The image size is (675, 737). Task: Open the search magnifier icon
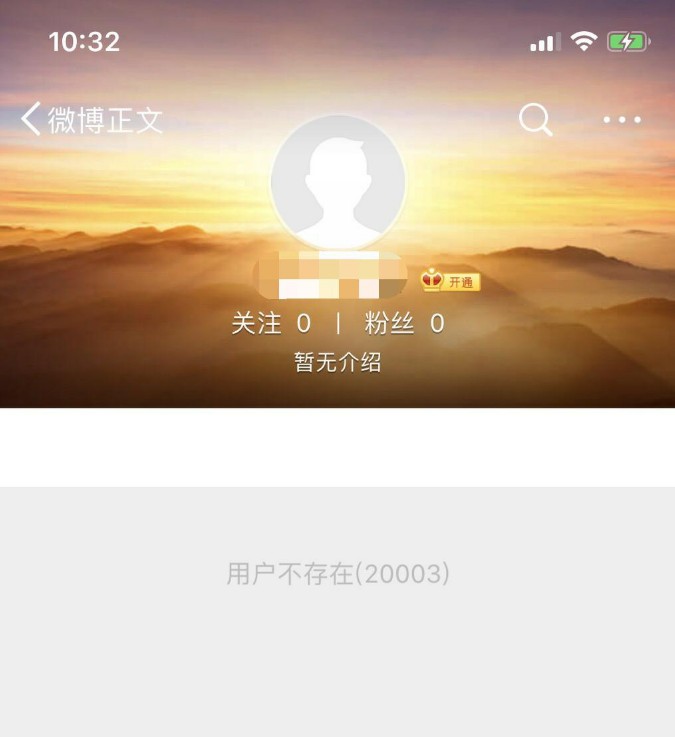tap(535, 120)
